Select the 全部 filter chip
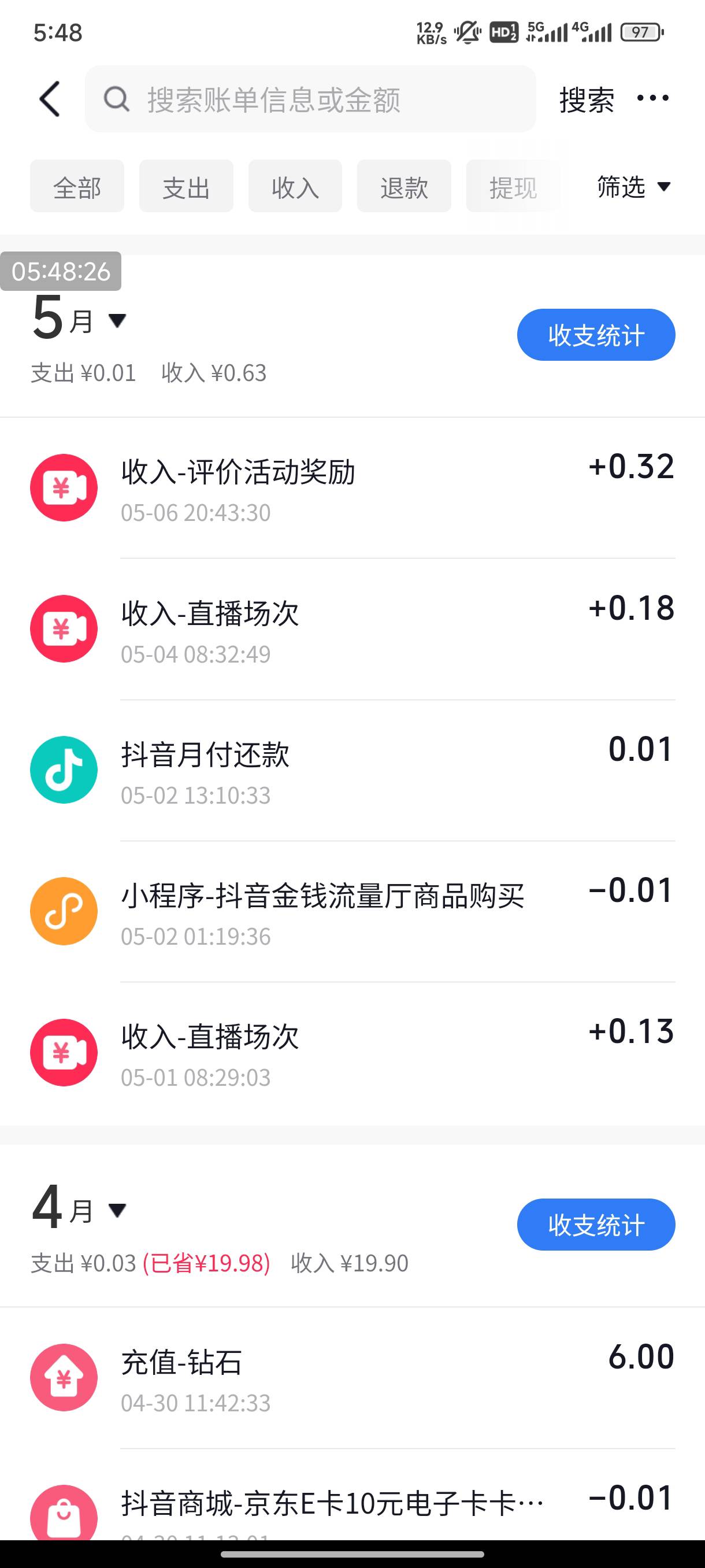The image size is (705, 1568). click(77, 186)
